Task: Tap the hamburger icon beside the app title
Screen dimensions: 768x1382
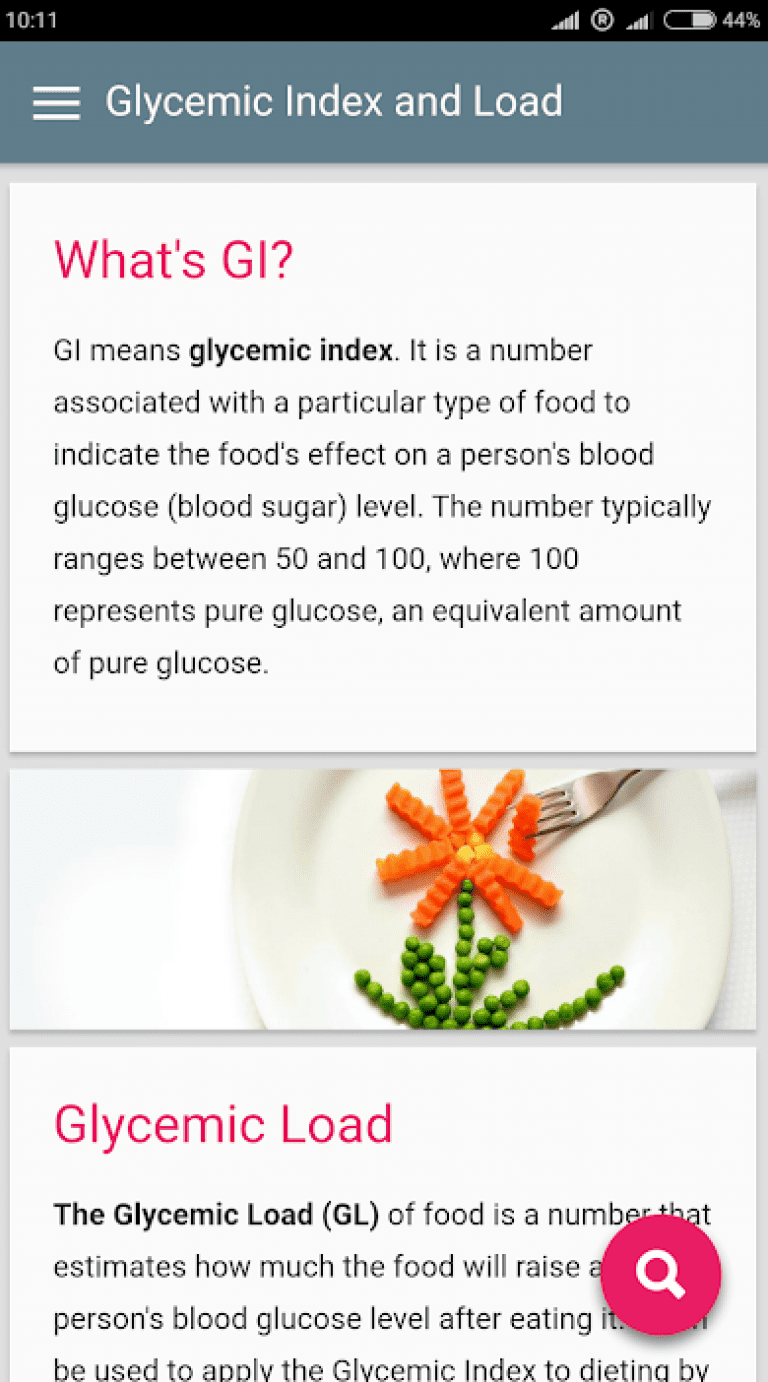Action: [56, 102]
